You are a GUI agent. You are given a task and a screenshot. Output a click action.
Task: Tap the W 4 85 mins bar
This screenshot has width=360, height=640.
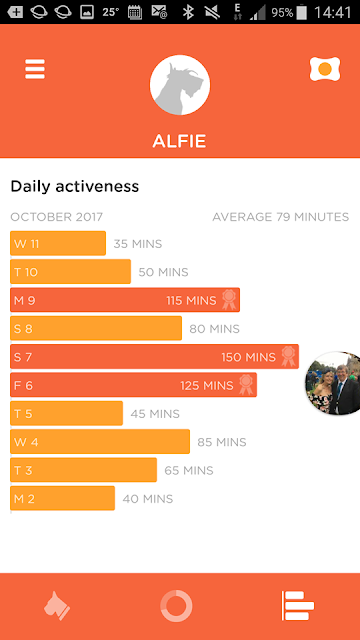(x=100, y=442)
